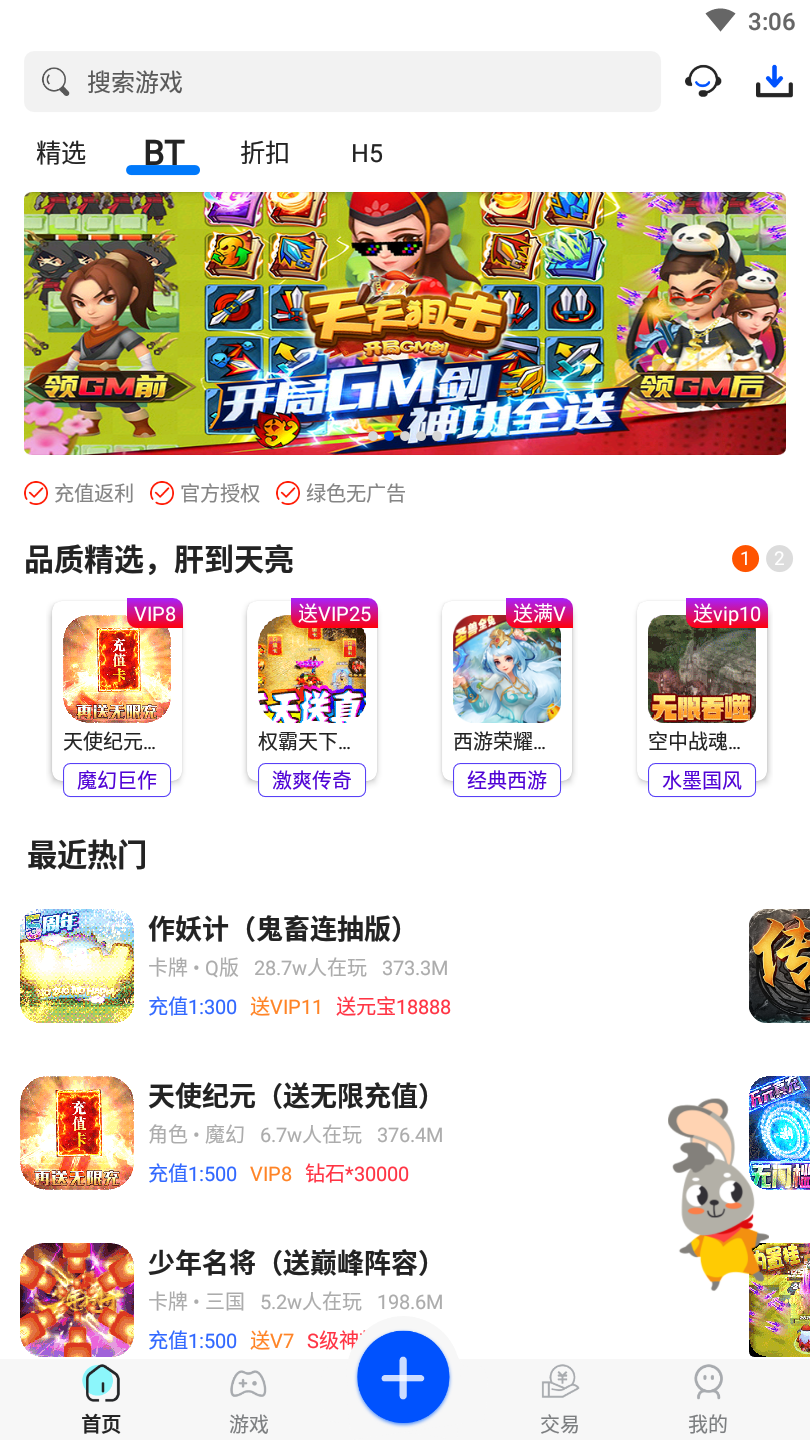Open the customer service headset icon

(x=703, y=82)
